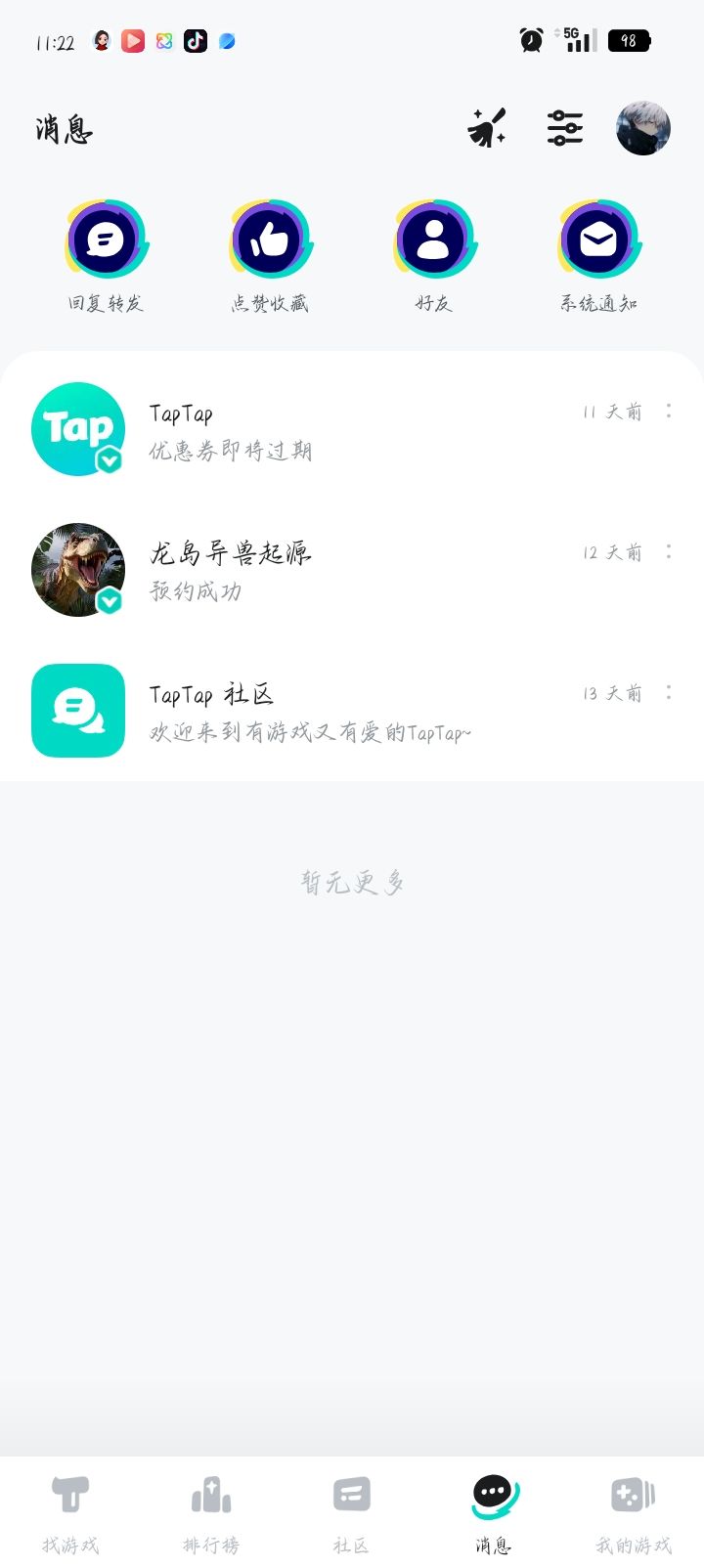Switch to the 社区 tab
Image resolution: width=704 pixels, height=1568 pixels.
pyautogui.click(x=352, y=1512)
